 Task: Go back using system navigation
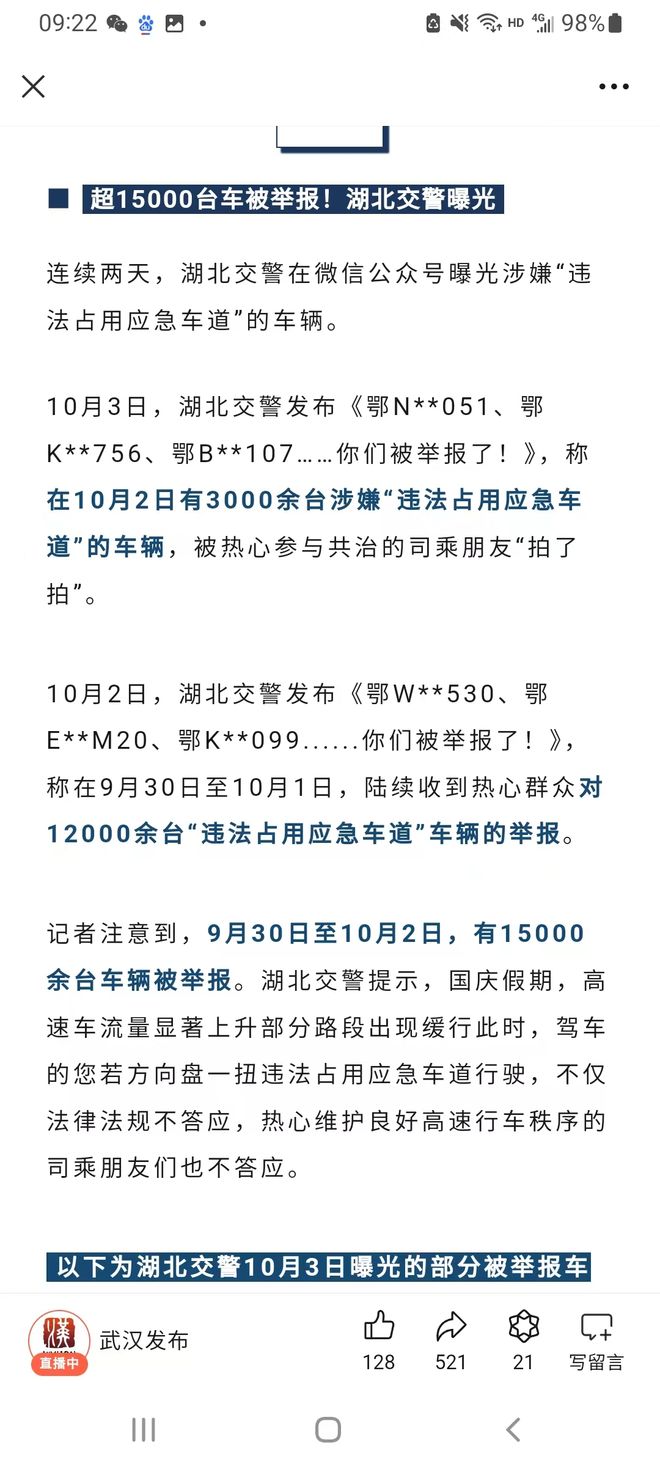coord(512,1429)
